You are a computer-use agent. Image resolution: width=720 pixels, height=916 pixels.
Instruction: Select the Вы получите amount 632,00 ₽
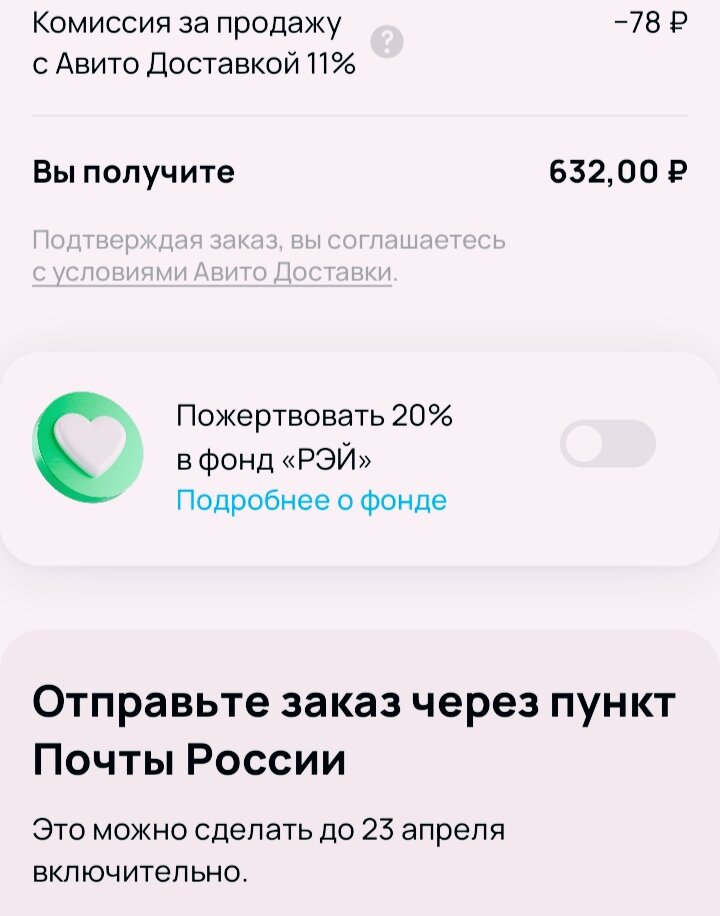pyautogui.click(x=617, y=170)
